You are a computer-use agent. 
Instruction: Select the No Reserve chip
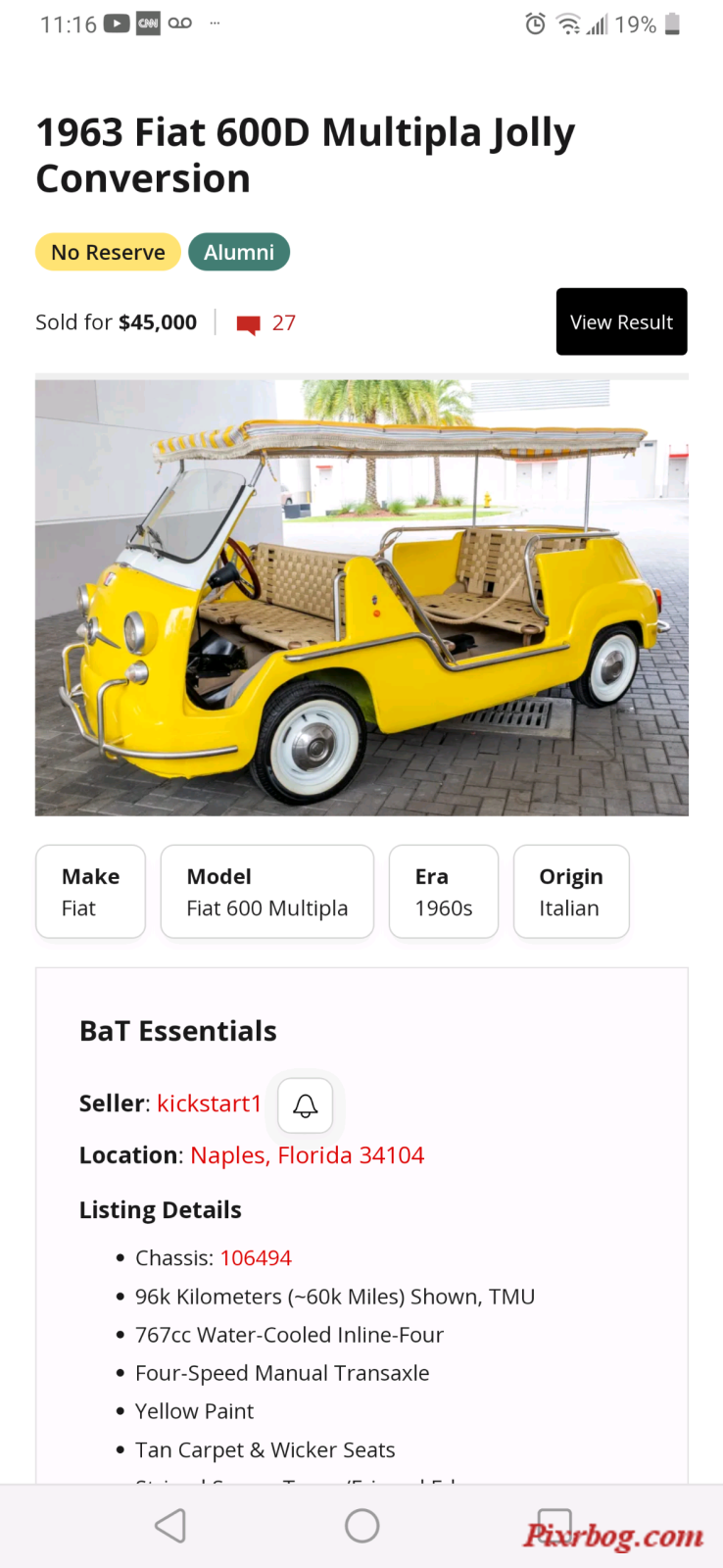click(x=108, y=252)
